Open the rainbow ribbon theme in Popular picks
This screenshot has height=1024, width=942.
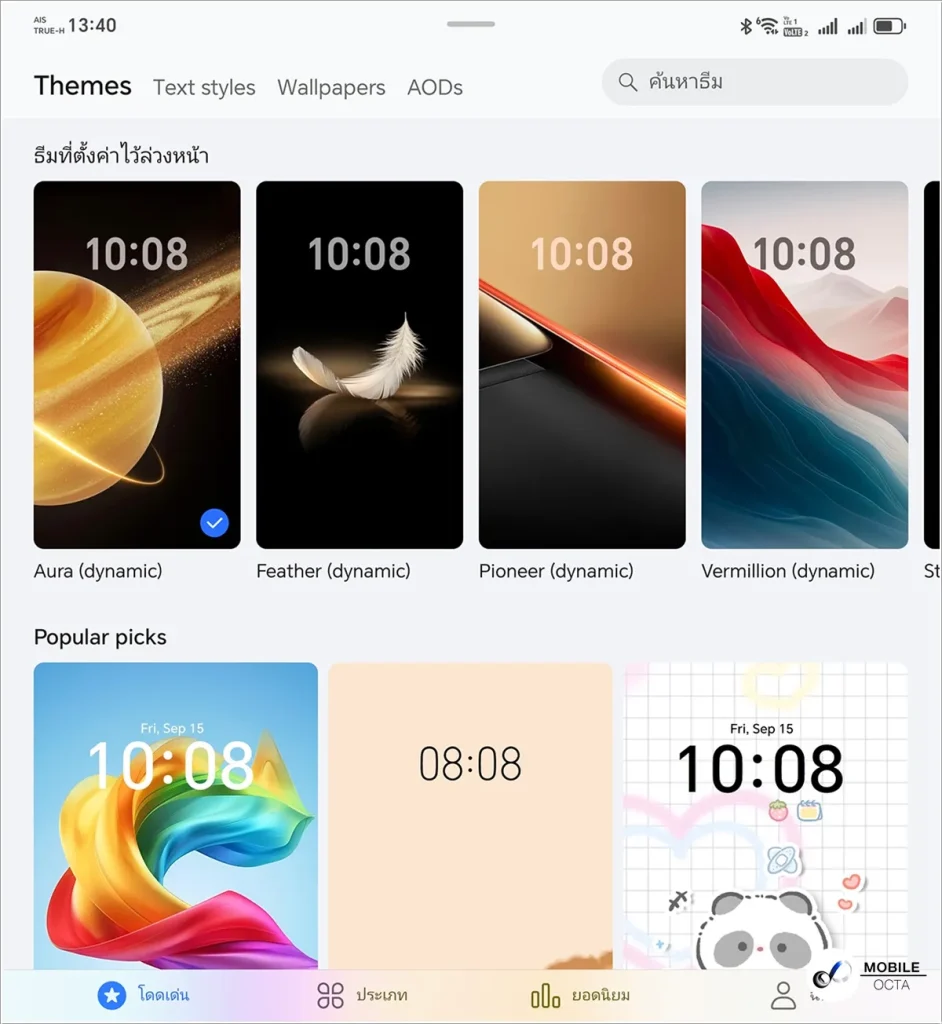[x=175, y=815]
